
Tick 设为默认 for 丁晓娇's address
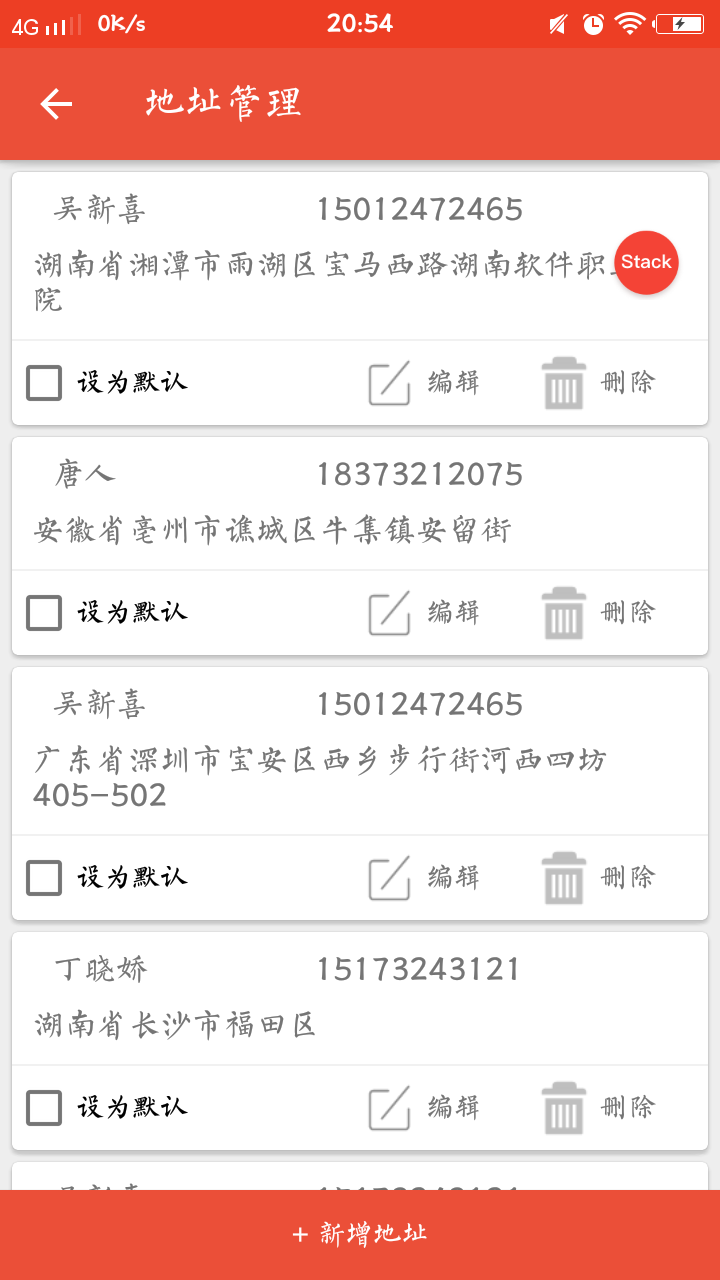[44, 1107]
